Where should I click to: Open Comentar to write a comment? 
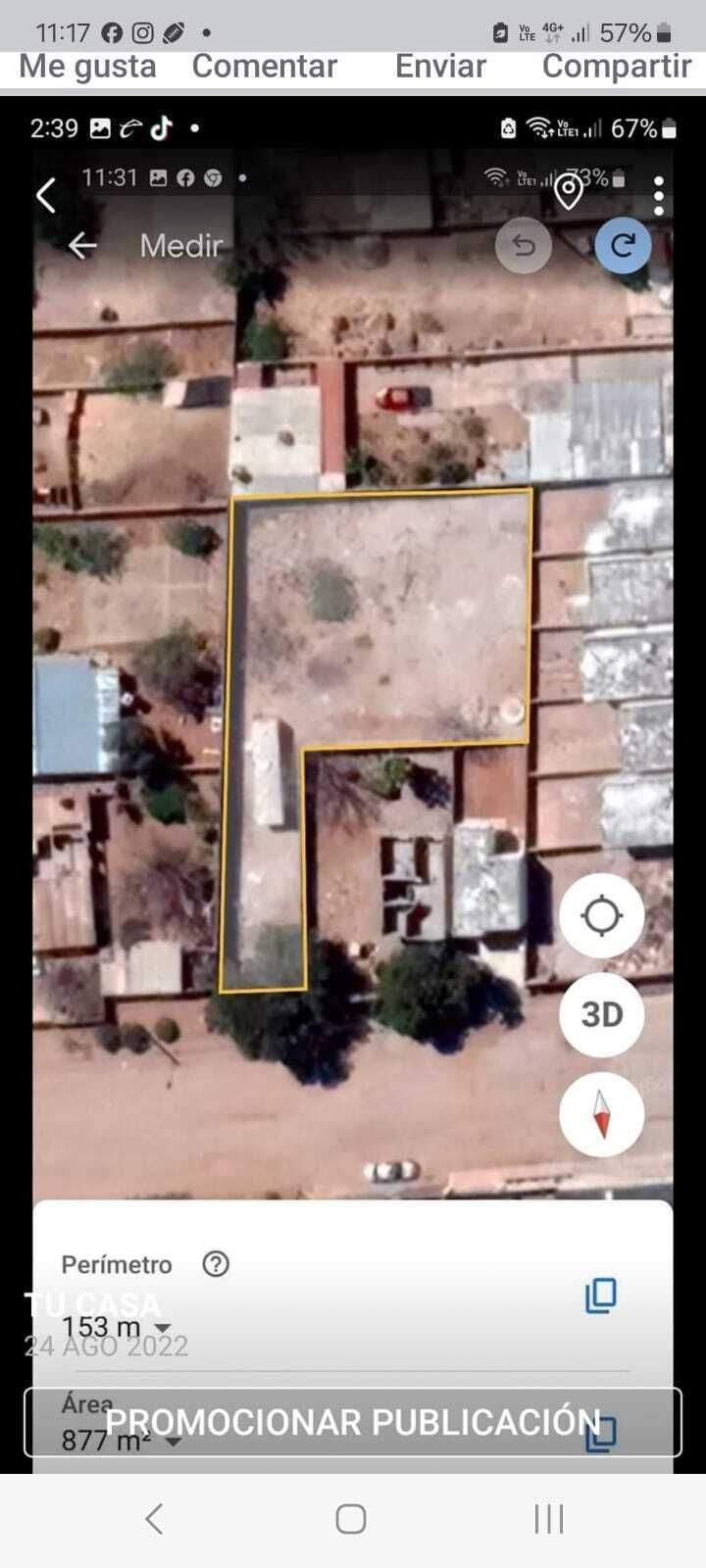[264, 67]
